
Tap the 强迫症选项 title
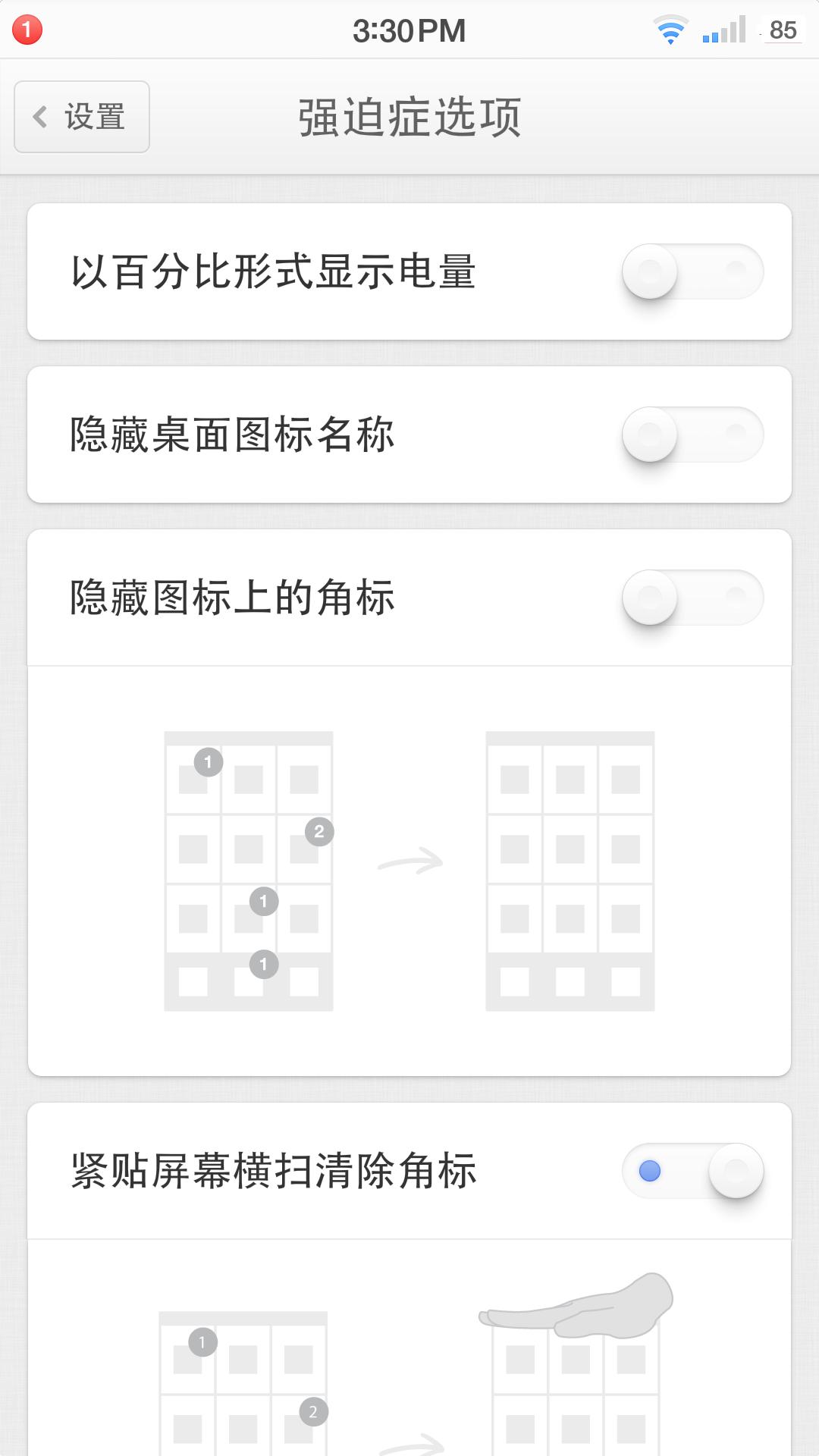(x=409, y=118)
